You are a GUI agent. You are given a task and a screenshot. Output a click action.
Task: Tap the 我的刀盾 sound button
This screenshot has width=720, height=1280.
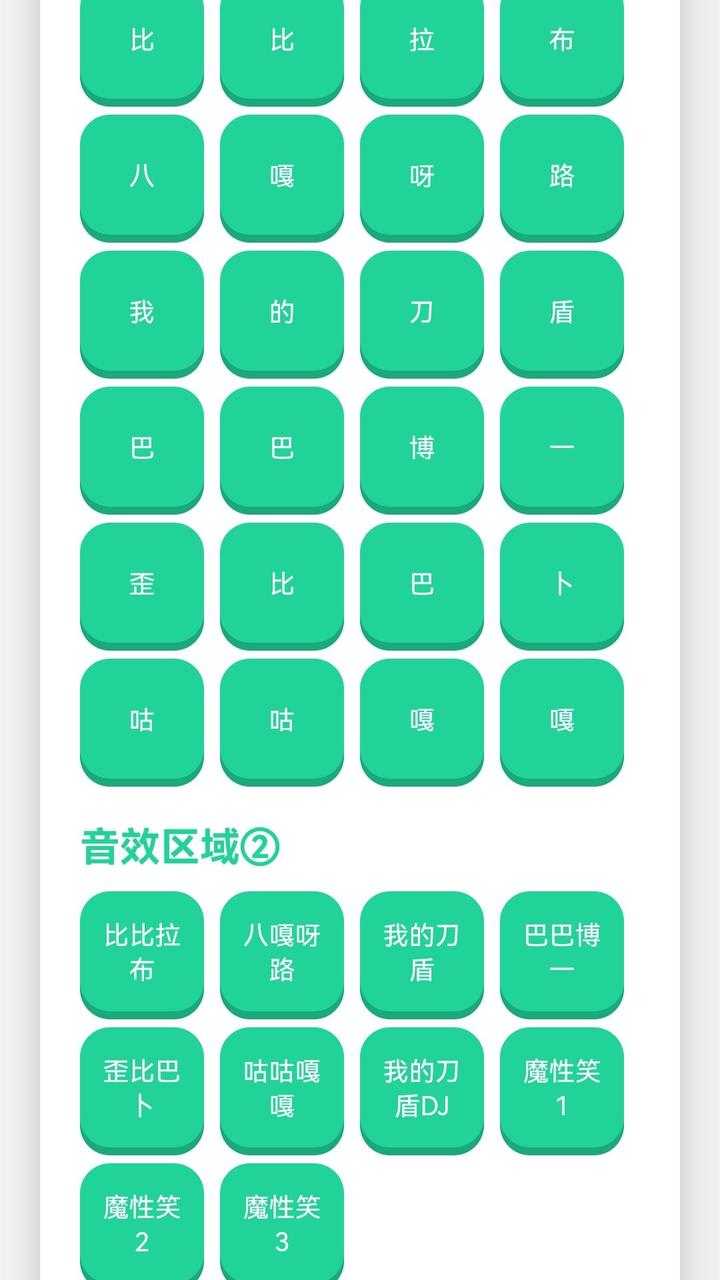[x=422, y=952]
